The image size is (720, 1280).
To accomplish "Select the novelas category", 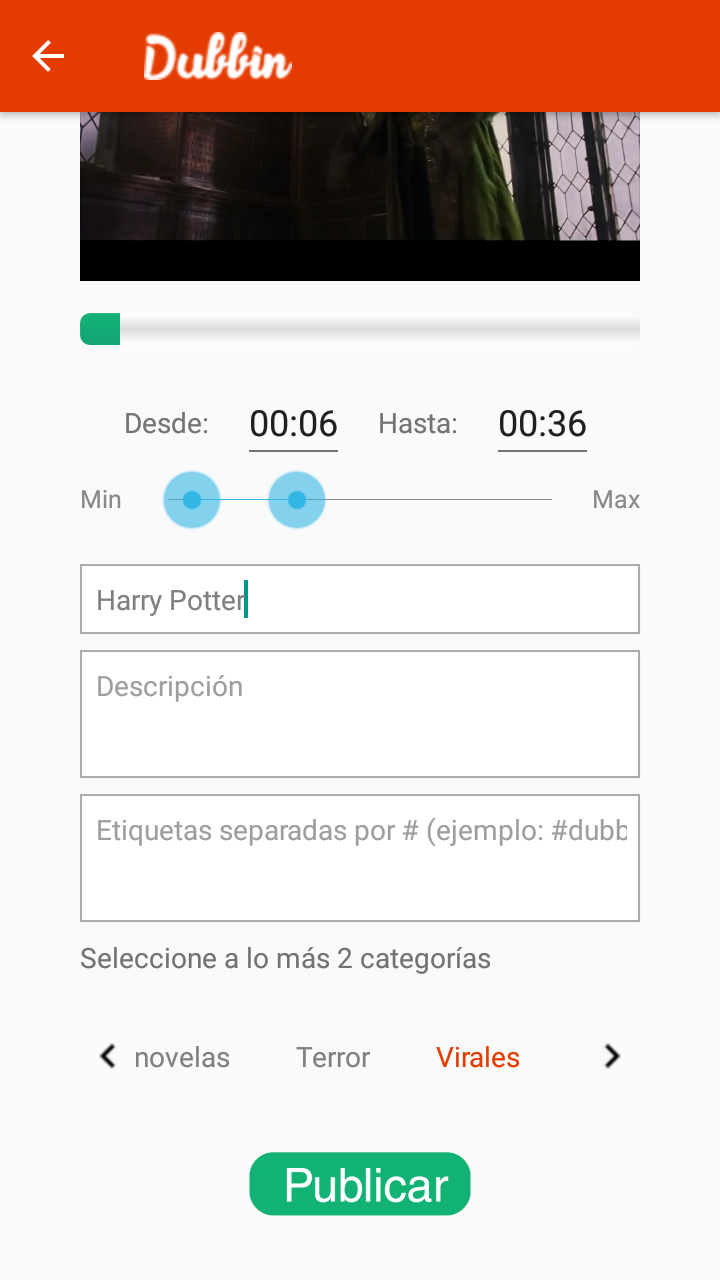I will coord(182,1058).
